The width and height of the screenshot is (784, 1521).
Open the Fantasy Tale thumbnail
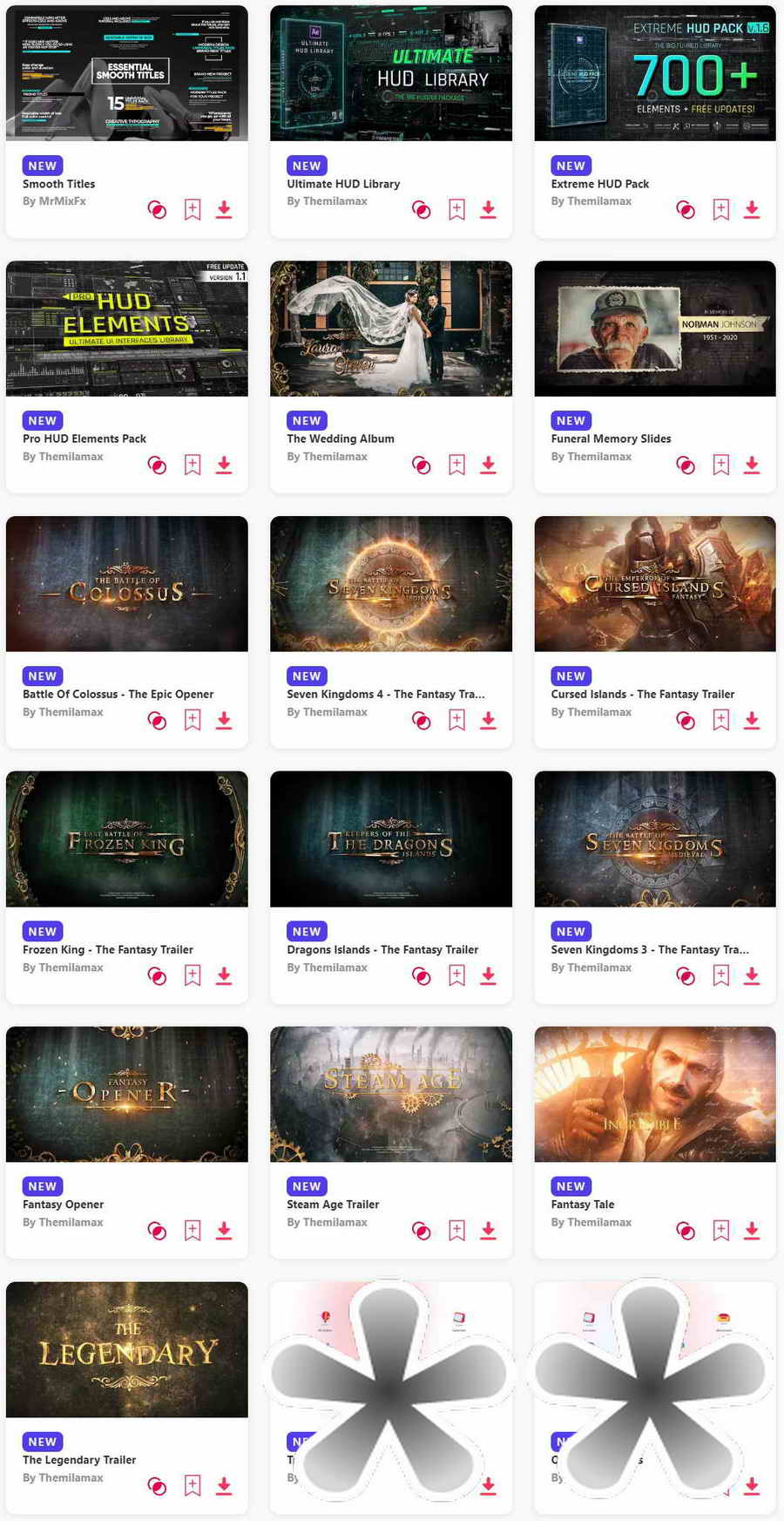click(654, 1094)
